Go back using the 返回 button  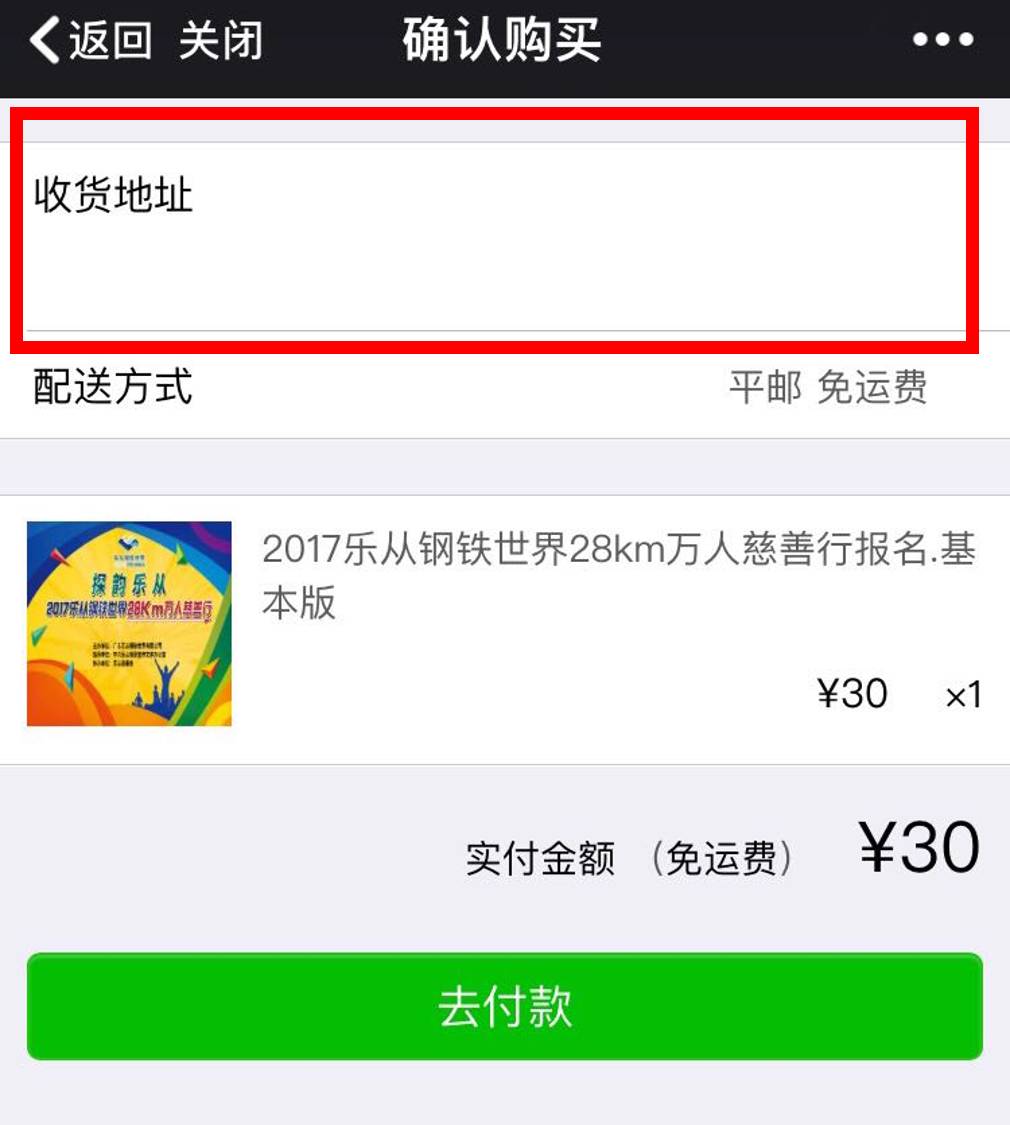pos(92,42)
